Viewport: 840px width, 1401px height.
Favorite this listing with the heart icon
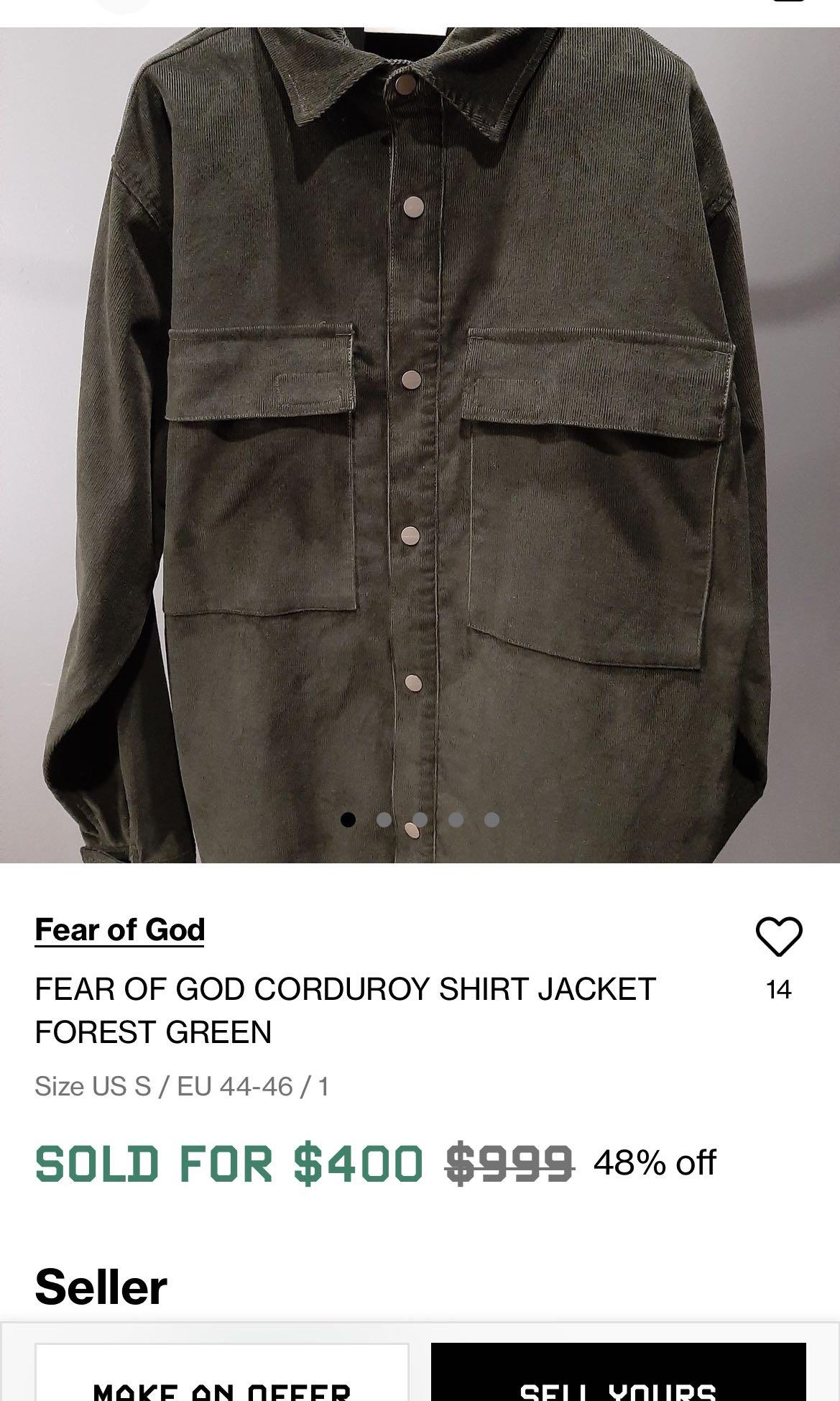(778, 936)
